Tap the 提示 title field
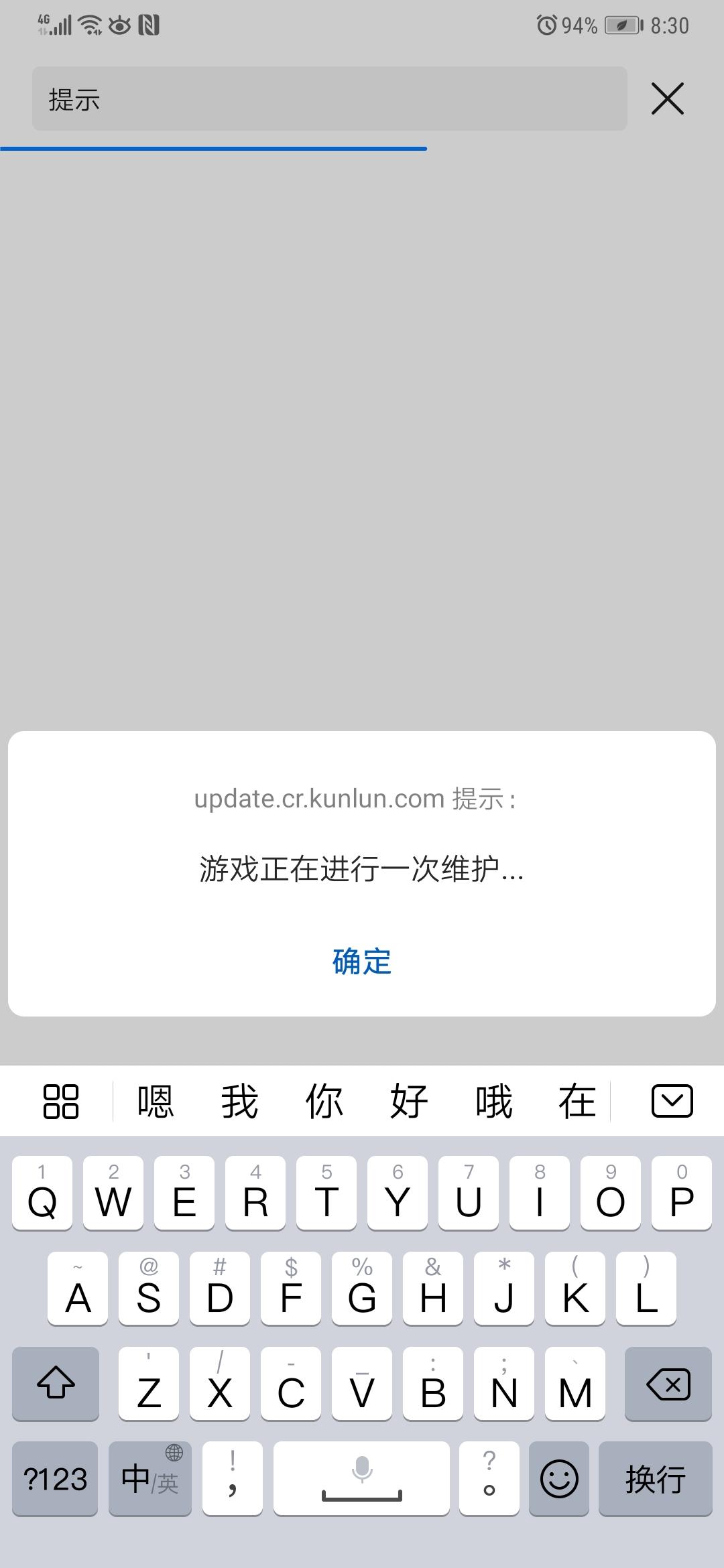This screenshot has height=1568, width=724. point(328,100)
